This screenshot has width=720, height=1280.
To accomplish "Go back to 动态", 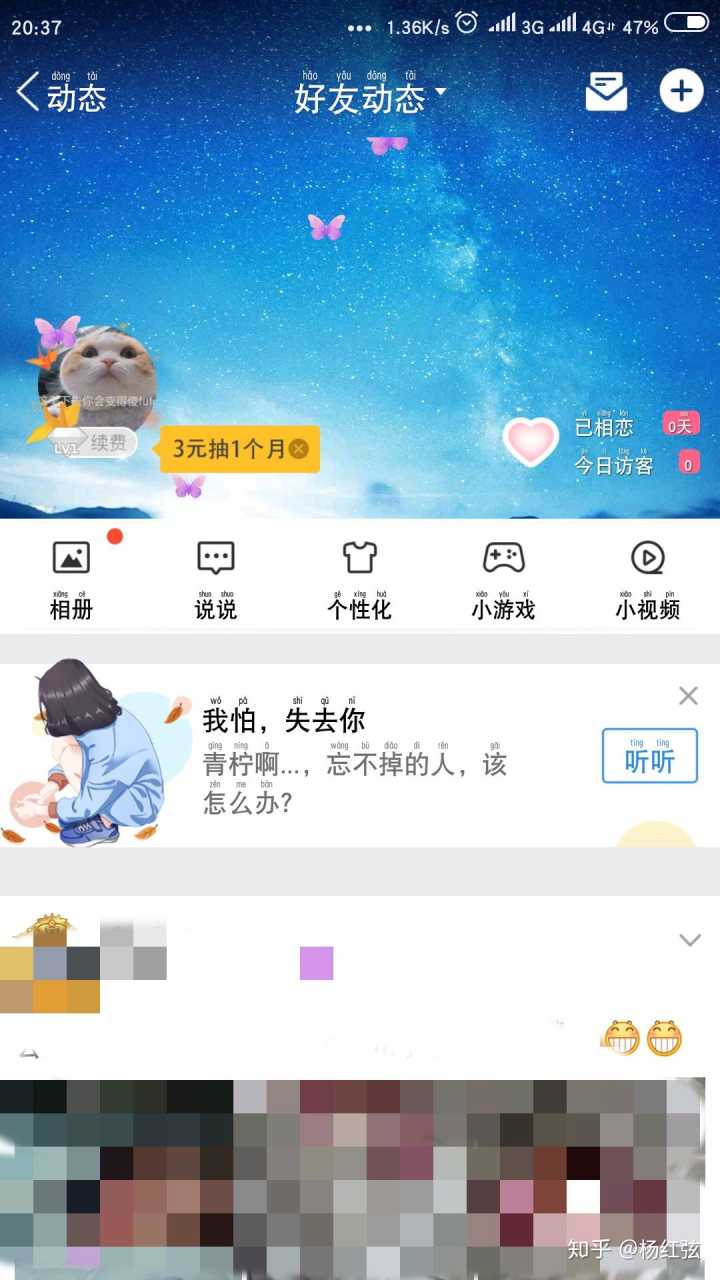I will 62,94.
